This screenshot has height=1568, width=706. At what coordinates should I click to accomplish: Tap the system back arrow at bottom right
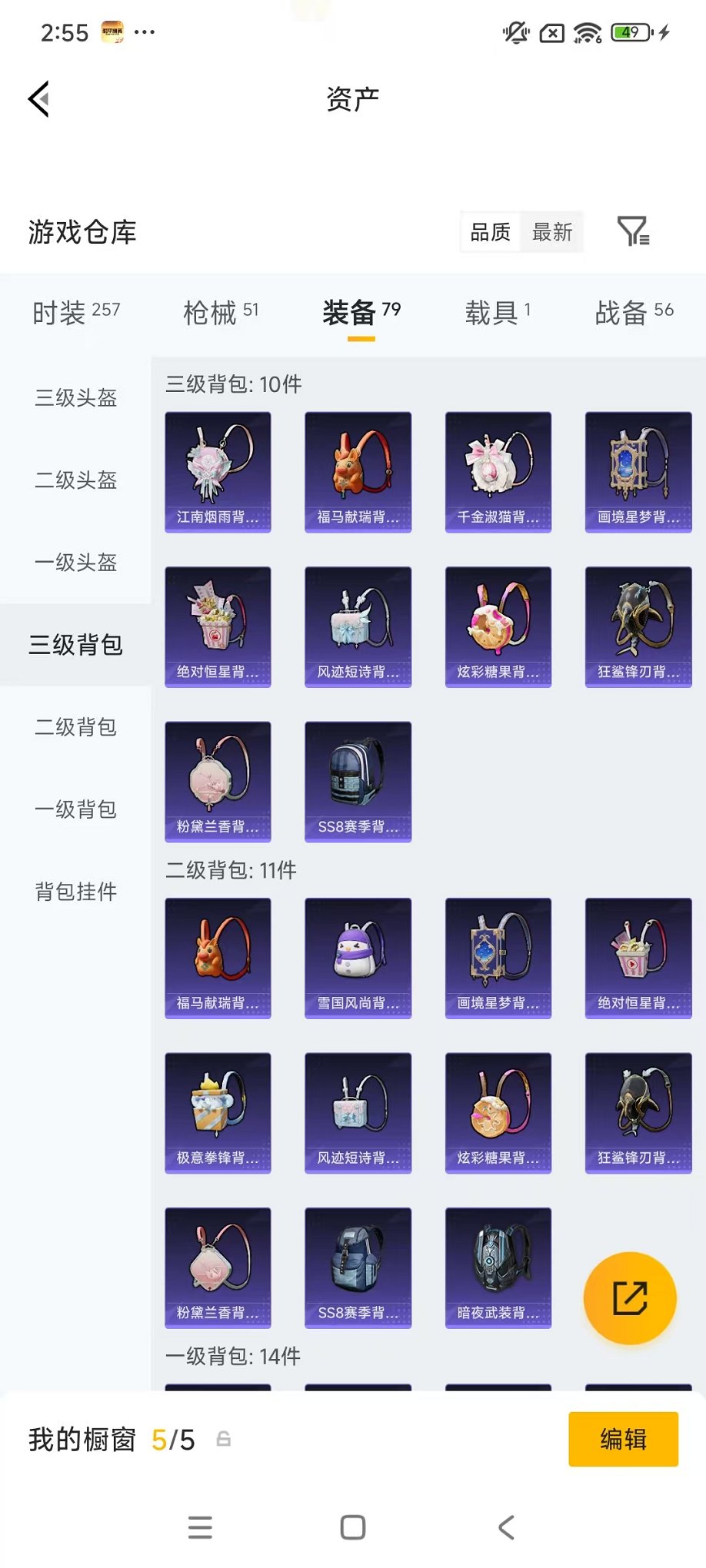point(505,1528)
